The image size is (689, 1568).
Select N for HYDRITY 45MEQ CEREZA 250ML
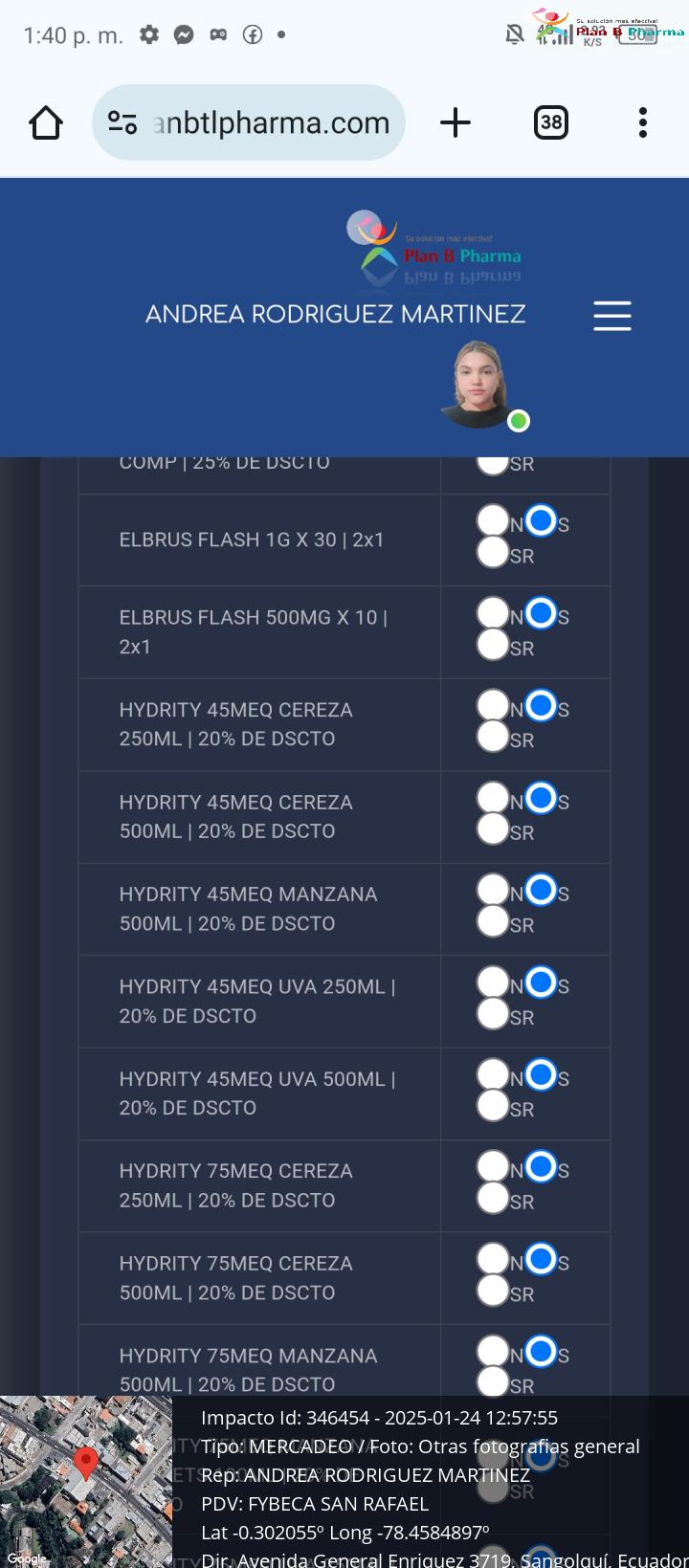point(493,705)
